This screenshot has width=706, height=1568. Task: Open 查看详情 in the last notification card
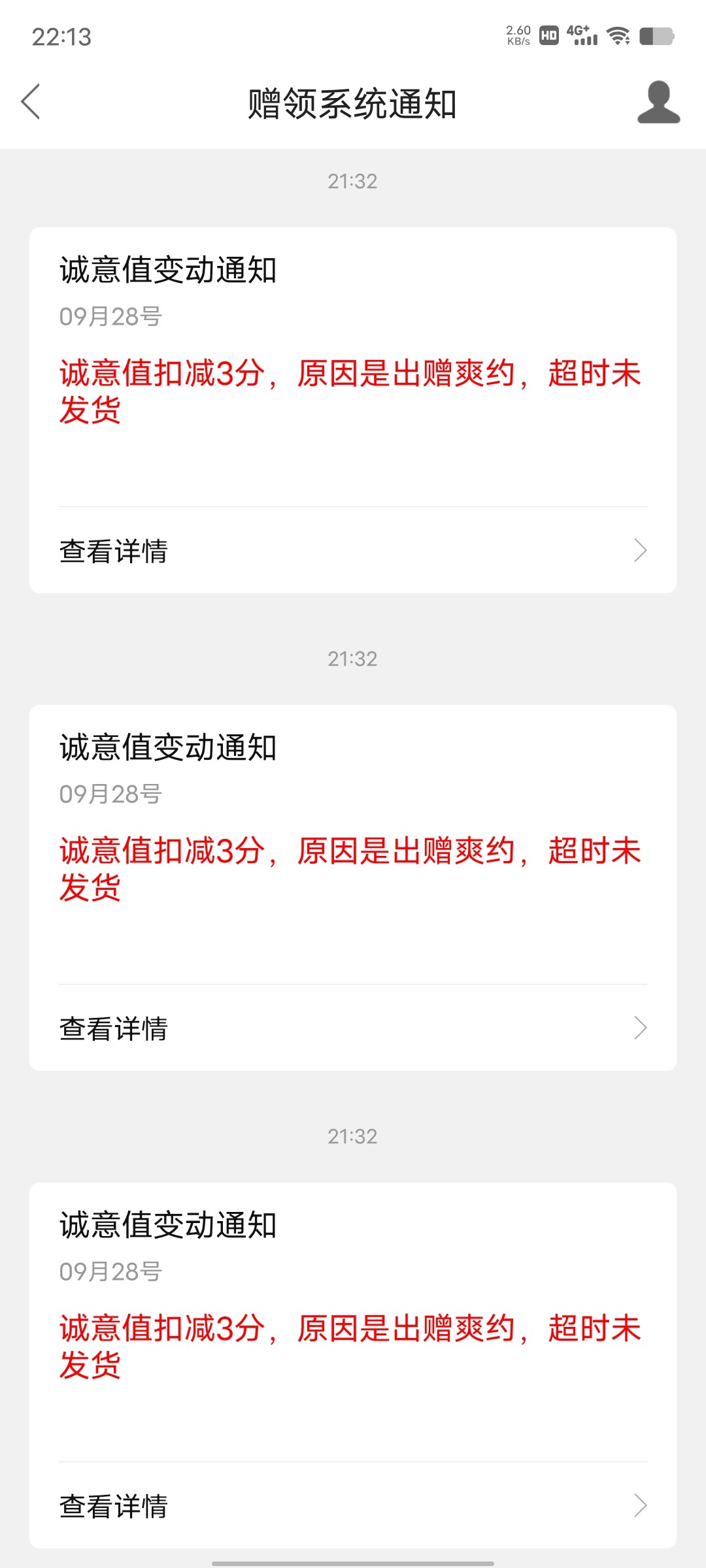(353, 1506)
